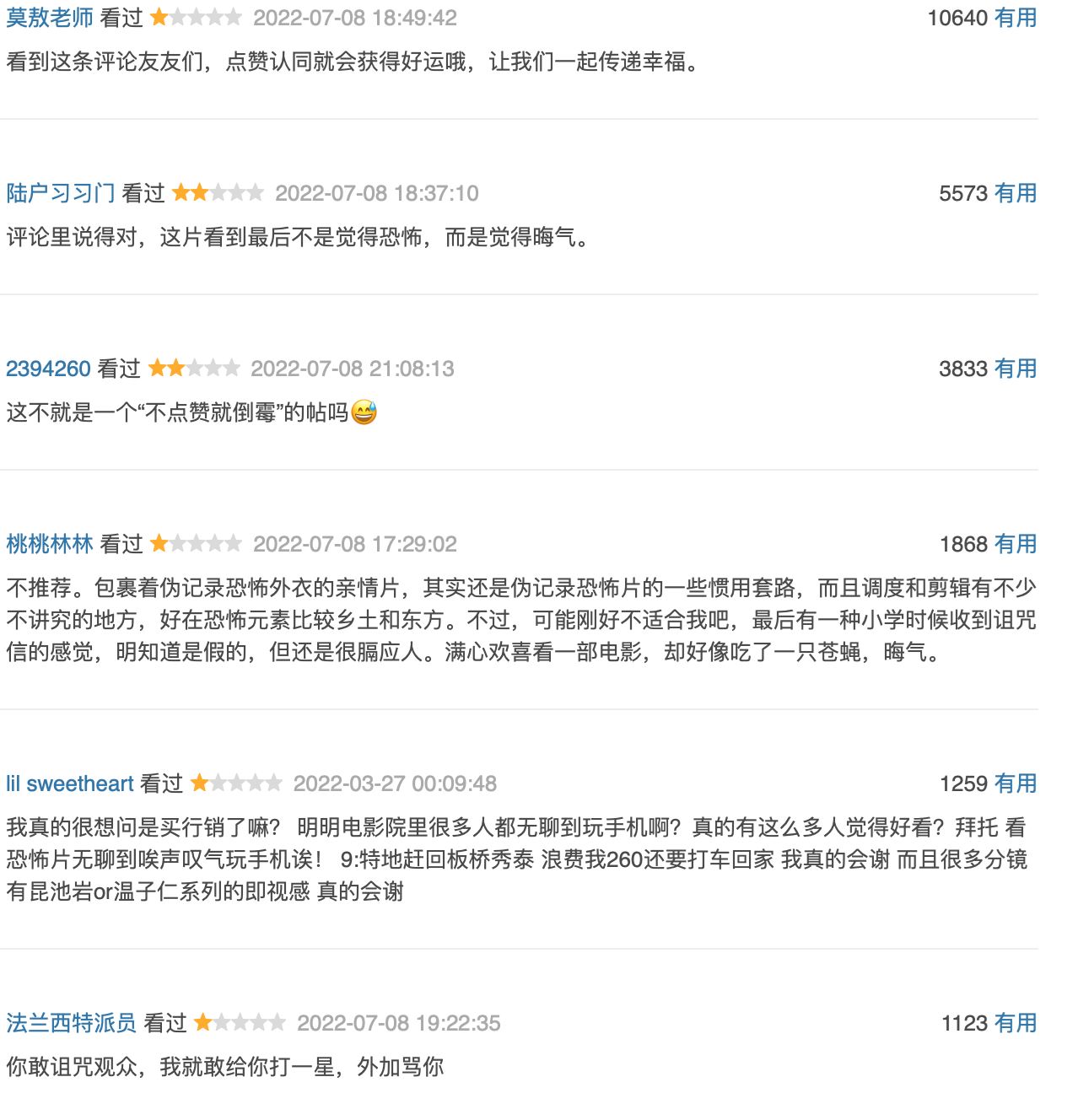This screenshot has width=1078, height=1120.
Task: Open lil sweetheart's profile
Action: pos(69,783)
